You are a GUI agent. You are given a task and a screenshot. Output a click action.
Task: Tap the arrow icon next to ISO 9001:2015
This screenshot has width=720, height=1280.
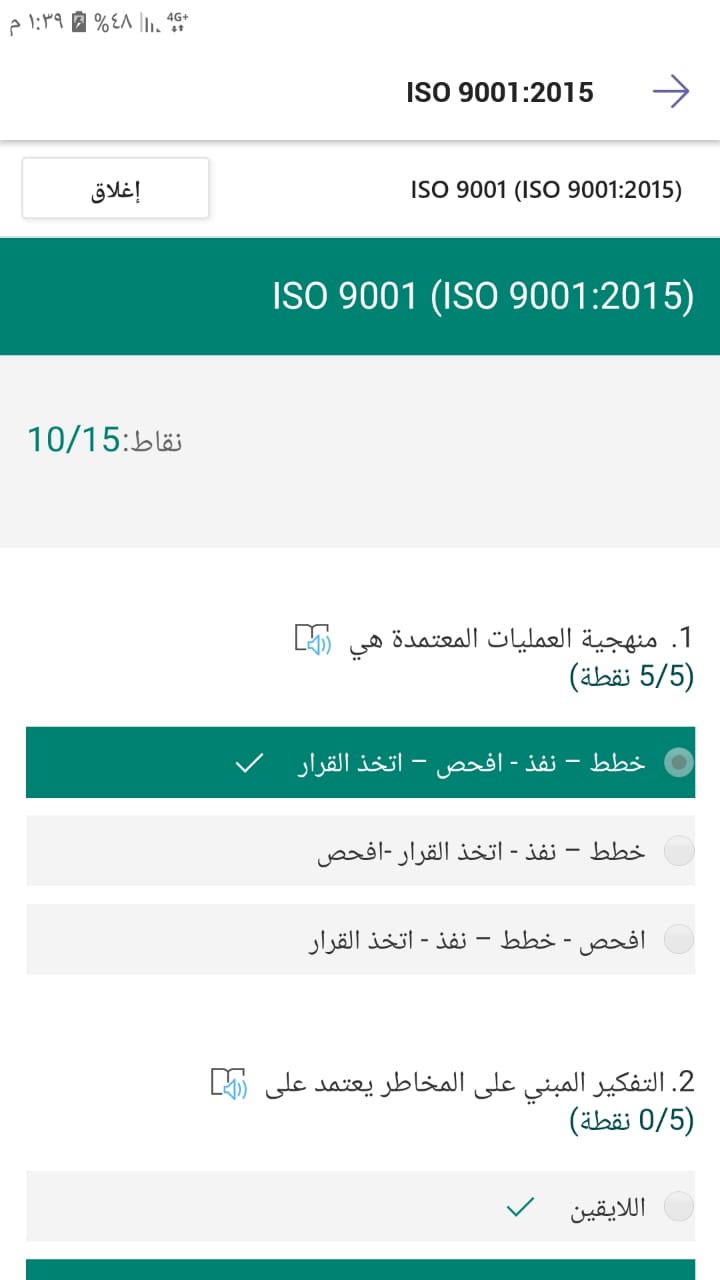671,92
